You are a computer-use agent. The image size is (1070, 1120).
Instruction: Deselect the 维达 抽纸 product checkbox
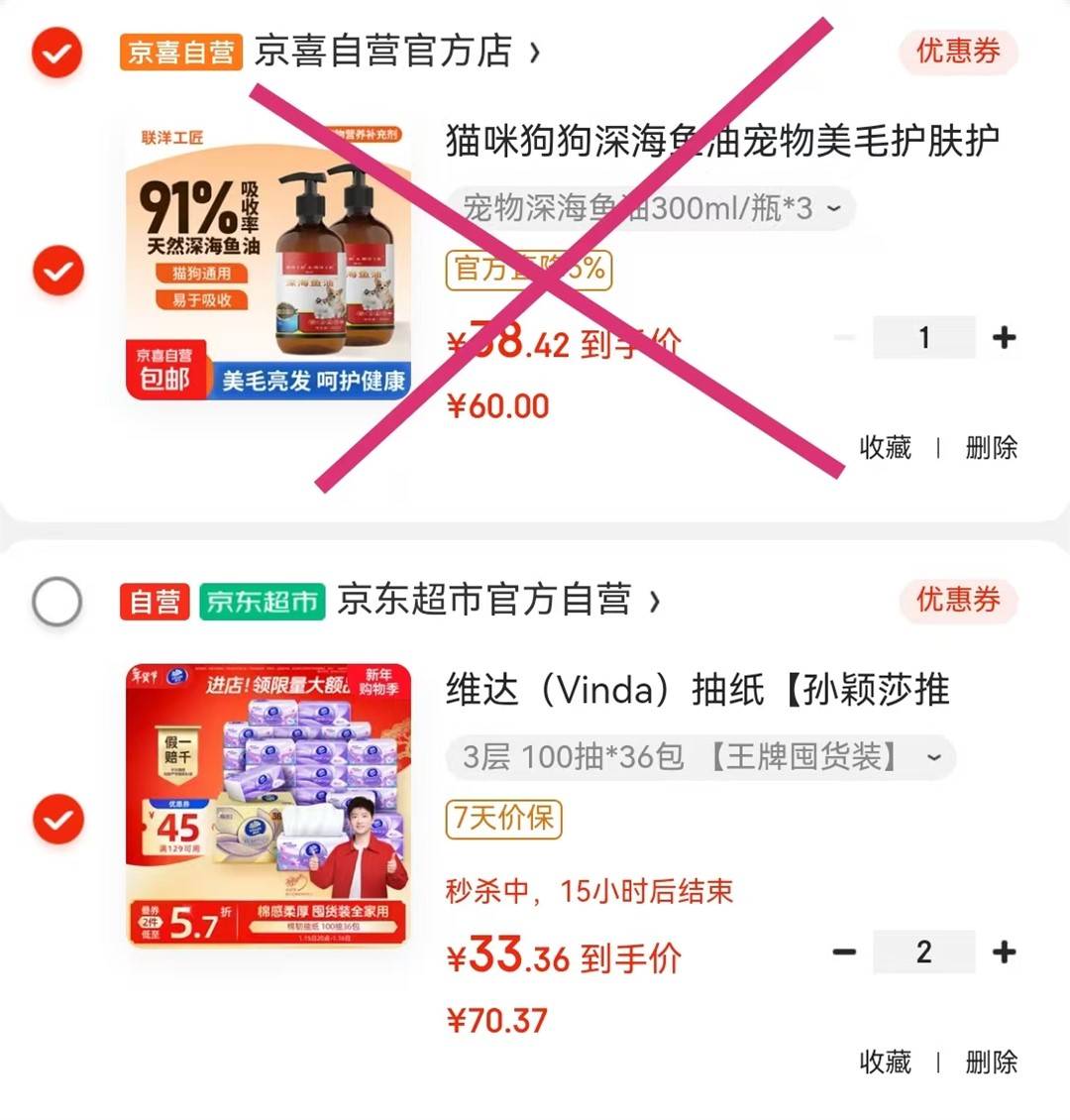coord(56,820)
